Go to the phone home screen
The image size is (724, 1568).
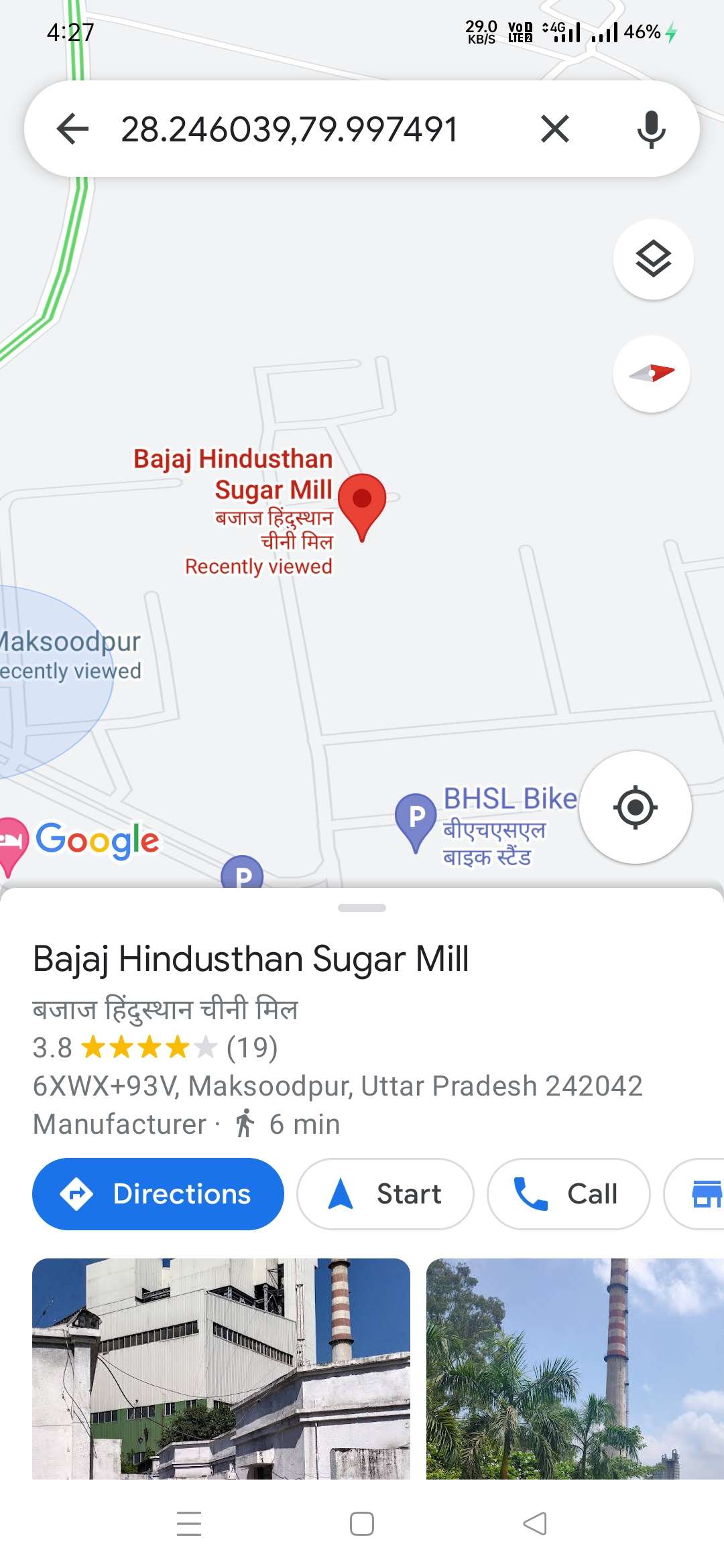click(362, 1524)
